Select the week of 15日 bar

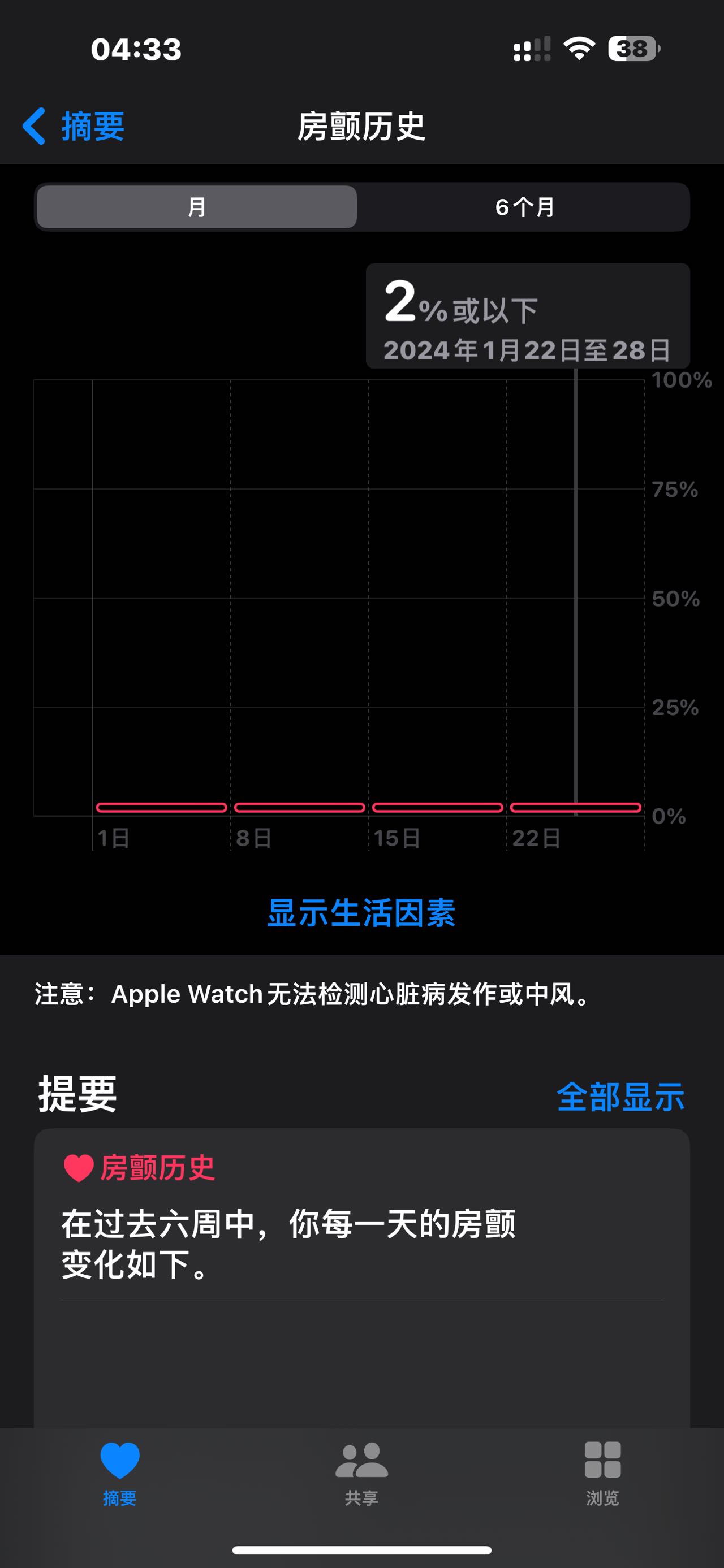[x=437, y=807]
